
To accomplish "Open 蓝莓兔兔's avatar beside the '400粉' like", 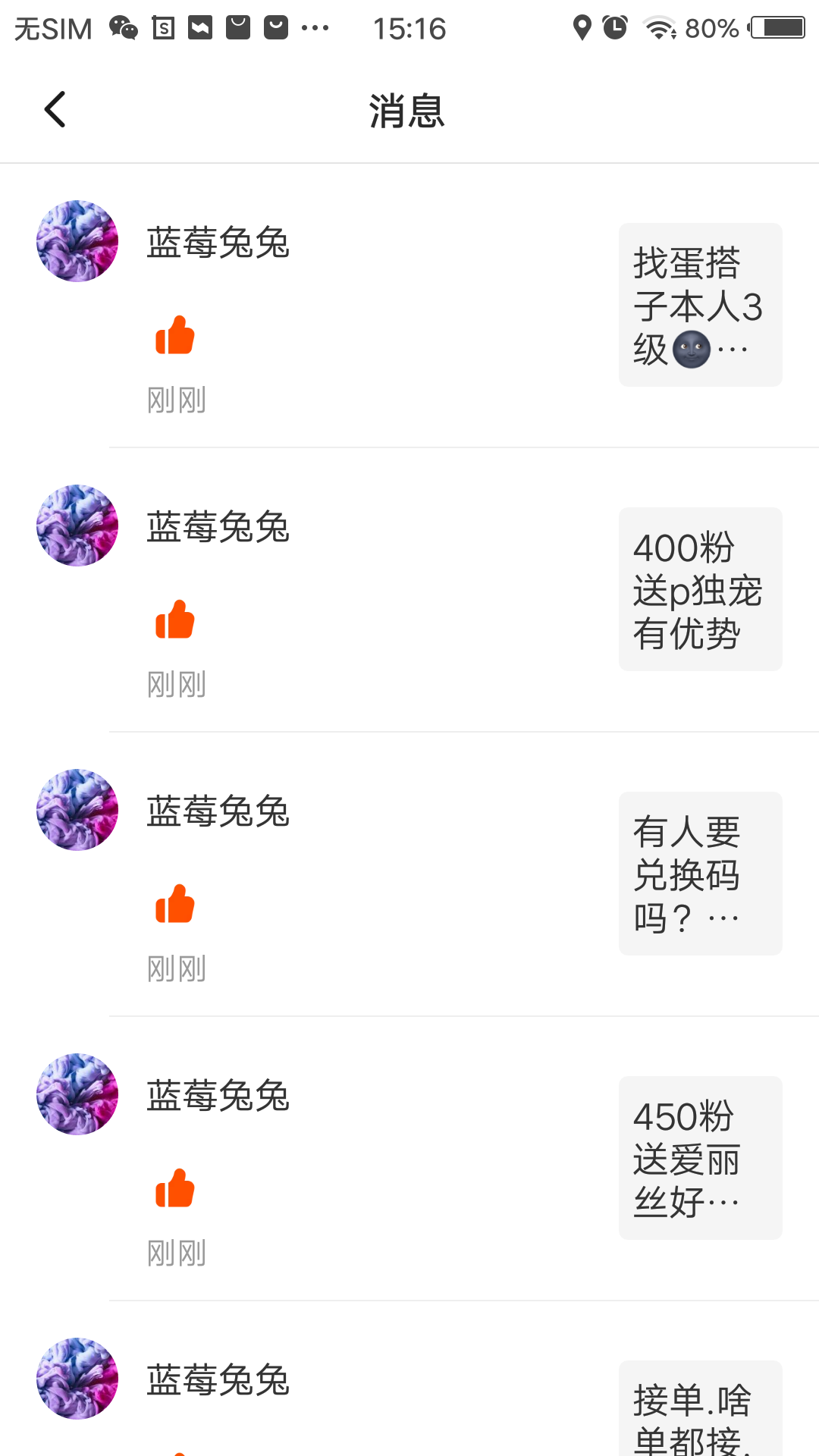I will 77,526.
